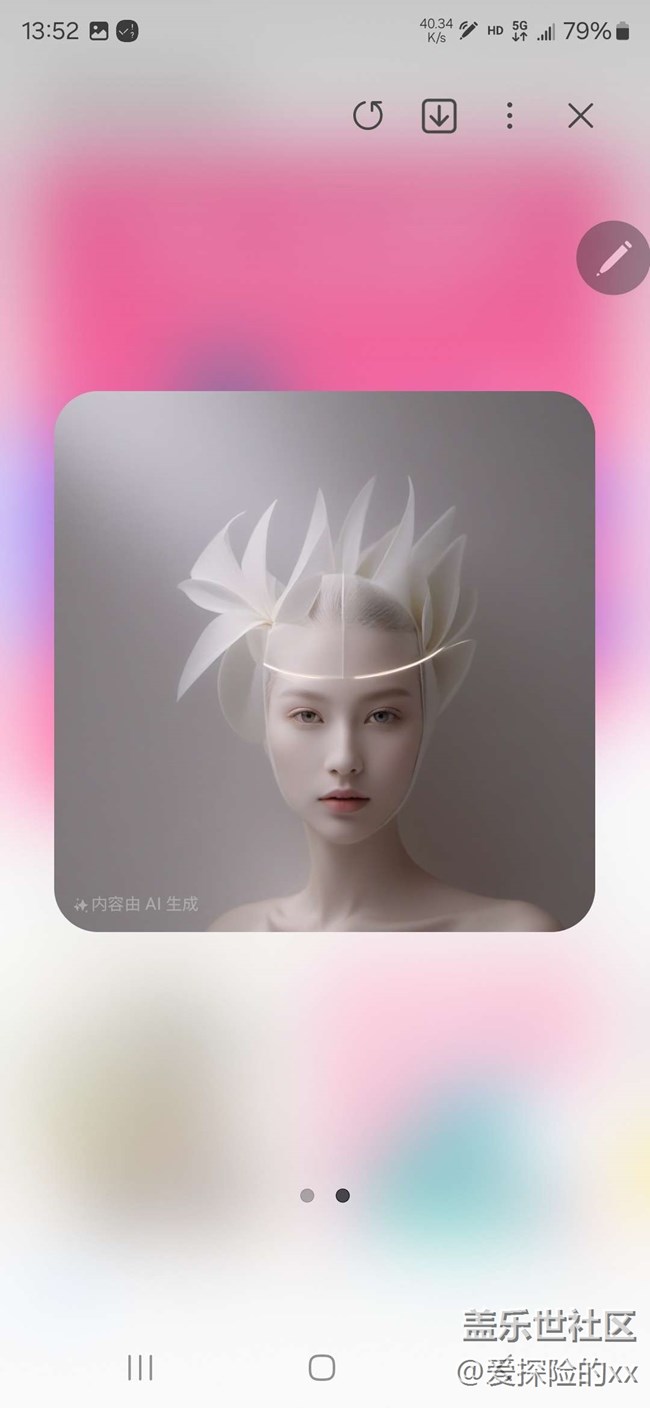The image size is (650, 1408).
Task: Regenerate the AI image with refresh icon
Action: pyautogui.click(x=368, y=116)
